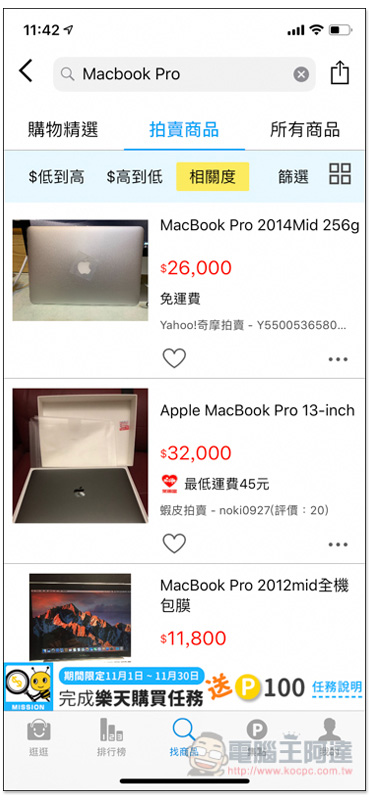
Task: Switch to grid view layout
Action: [x=340, y=174]
